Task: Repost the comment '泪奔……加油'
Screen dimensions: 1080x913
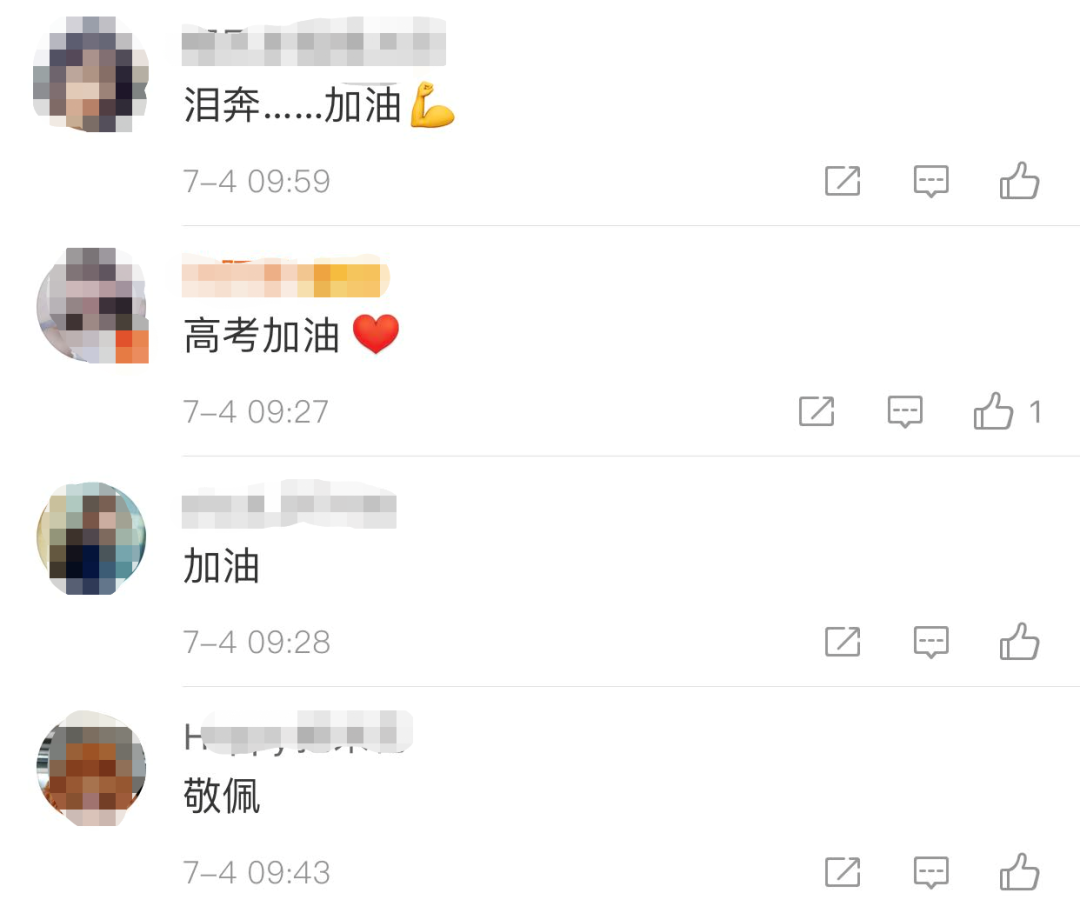Action: tap(842, 181)
